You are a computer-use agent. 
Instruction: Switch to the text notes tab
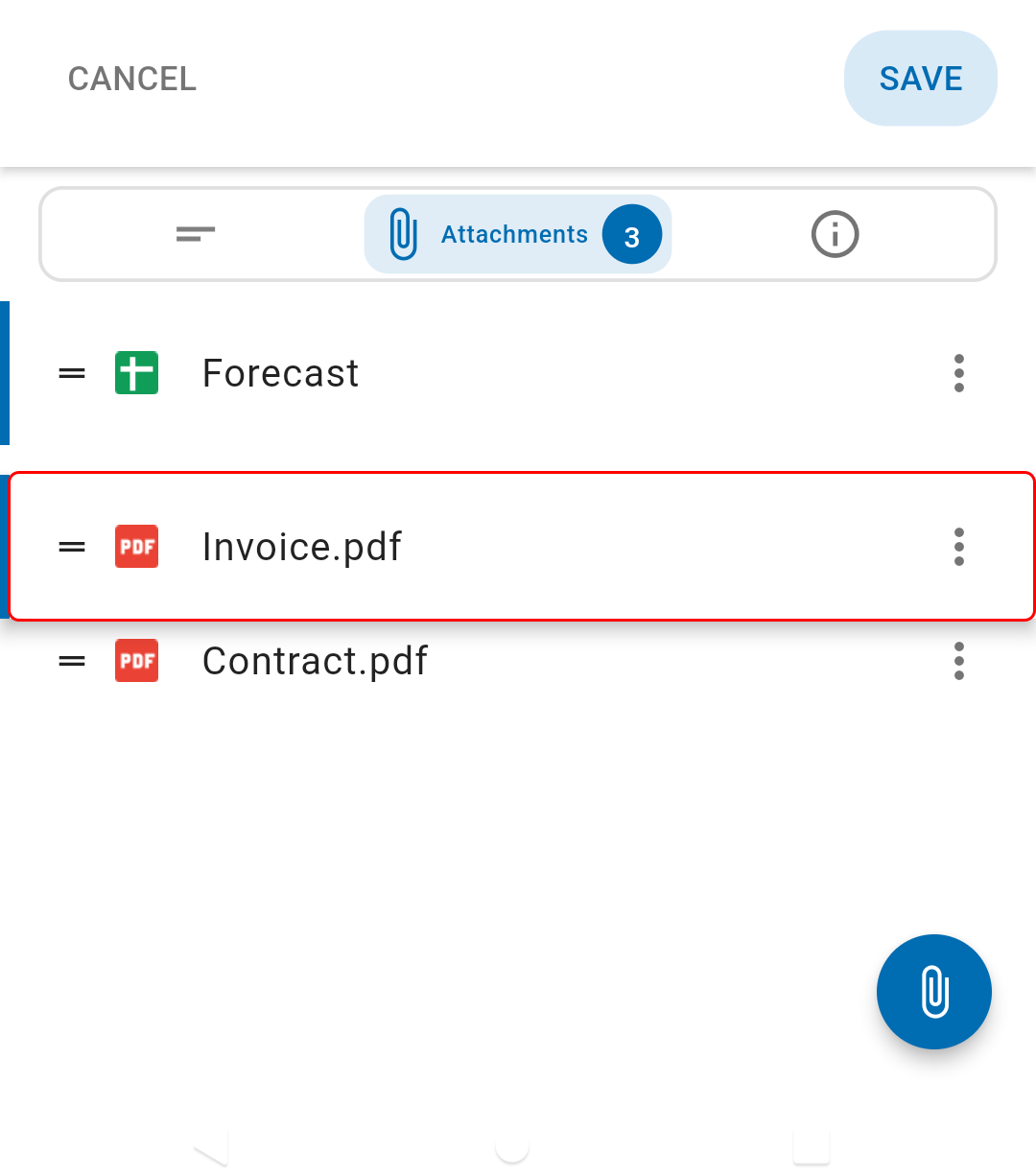pyautogui.click(x=196, y=233)
